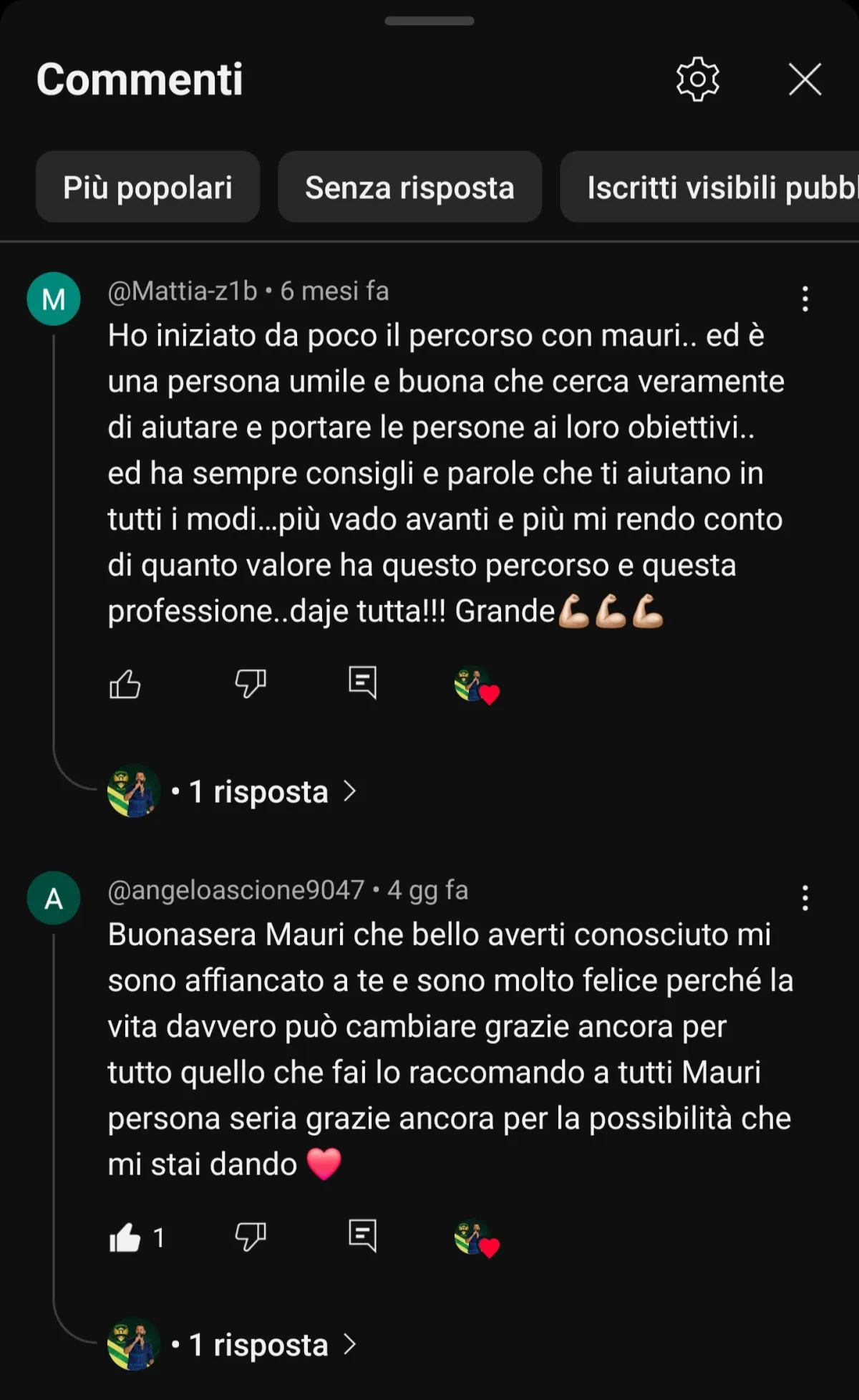Open the options menu on @Mattia-z1b's comment
The image size is (859, 1400).
[x=805, y=299]
